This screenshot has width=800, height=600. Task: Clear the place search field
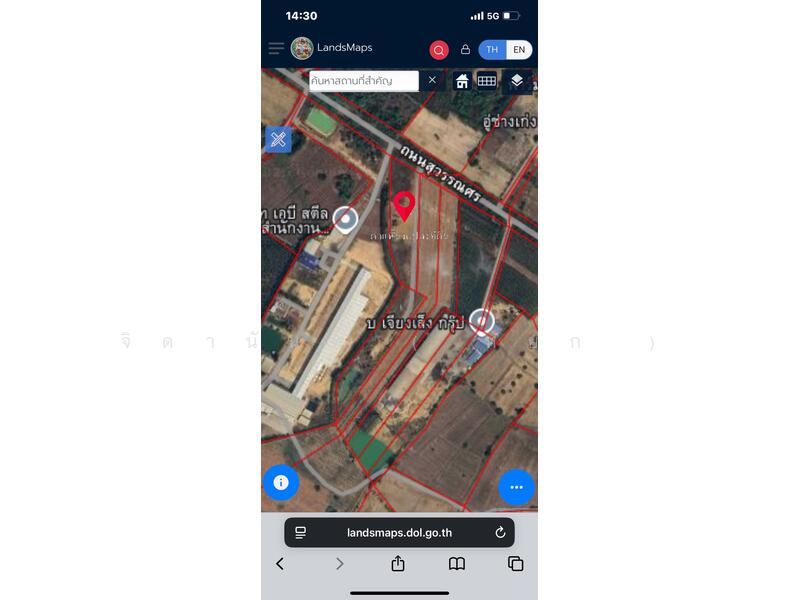tap(432, 80)
